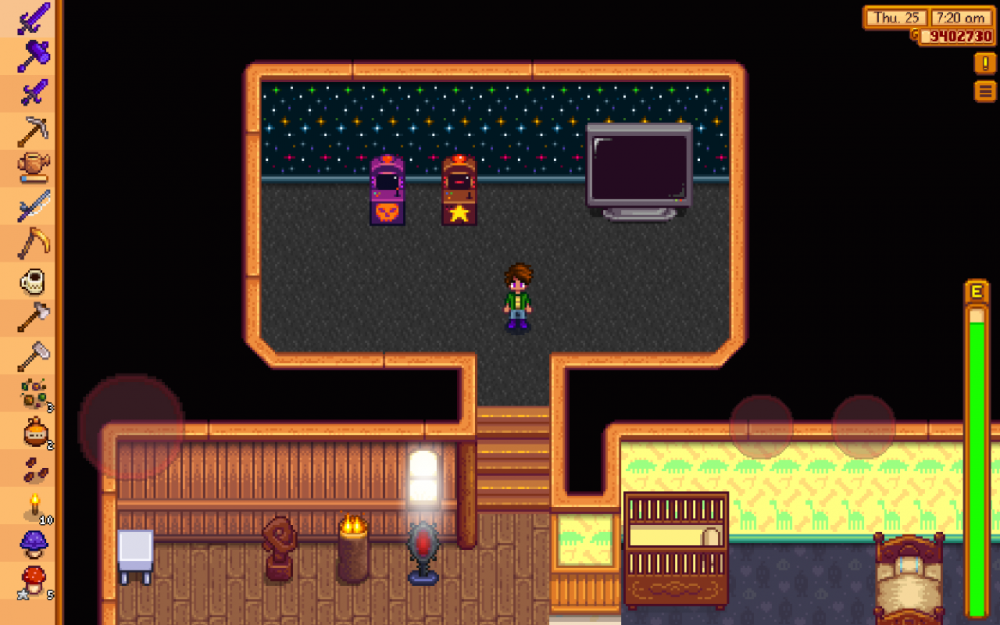Tap the large television set
The width and height of the screenshot is (1000, 625).
tap(639, 168)
